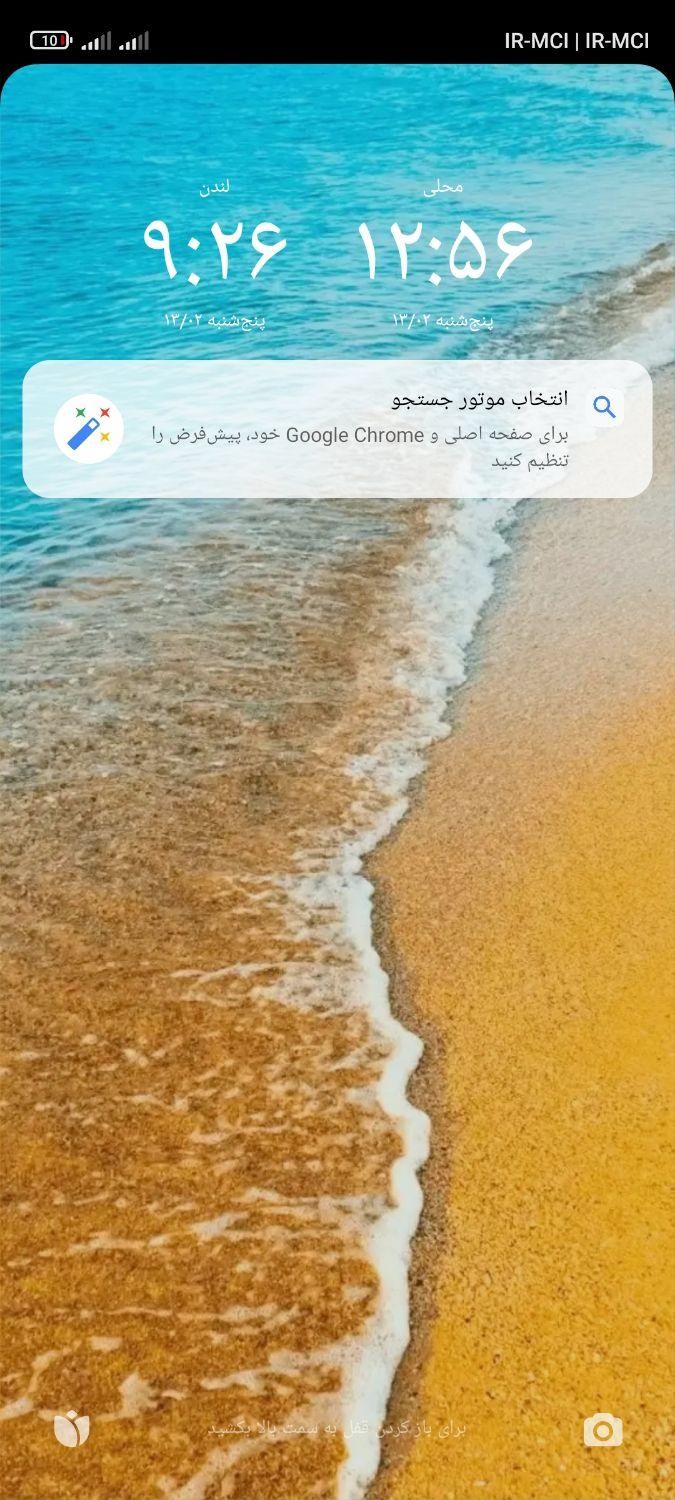Viewport: 675px width, 1500px height.
Task: Tap the dual clock widget
Action: pos(337,250)
